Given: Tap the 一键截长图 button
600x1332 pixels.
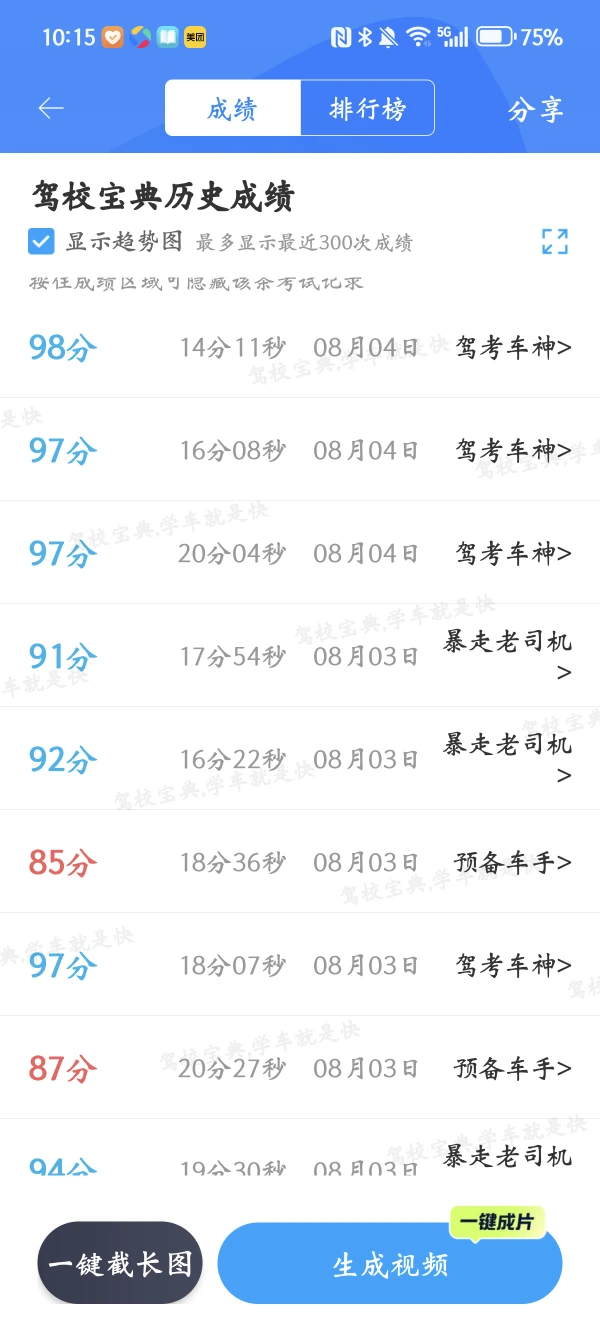Looking at the screenshot, I should 120,1263.
